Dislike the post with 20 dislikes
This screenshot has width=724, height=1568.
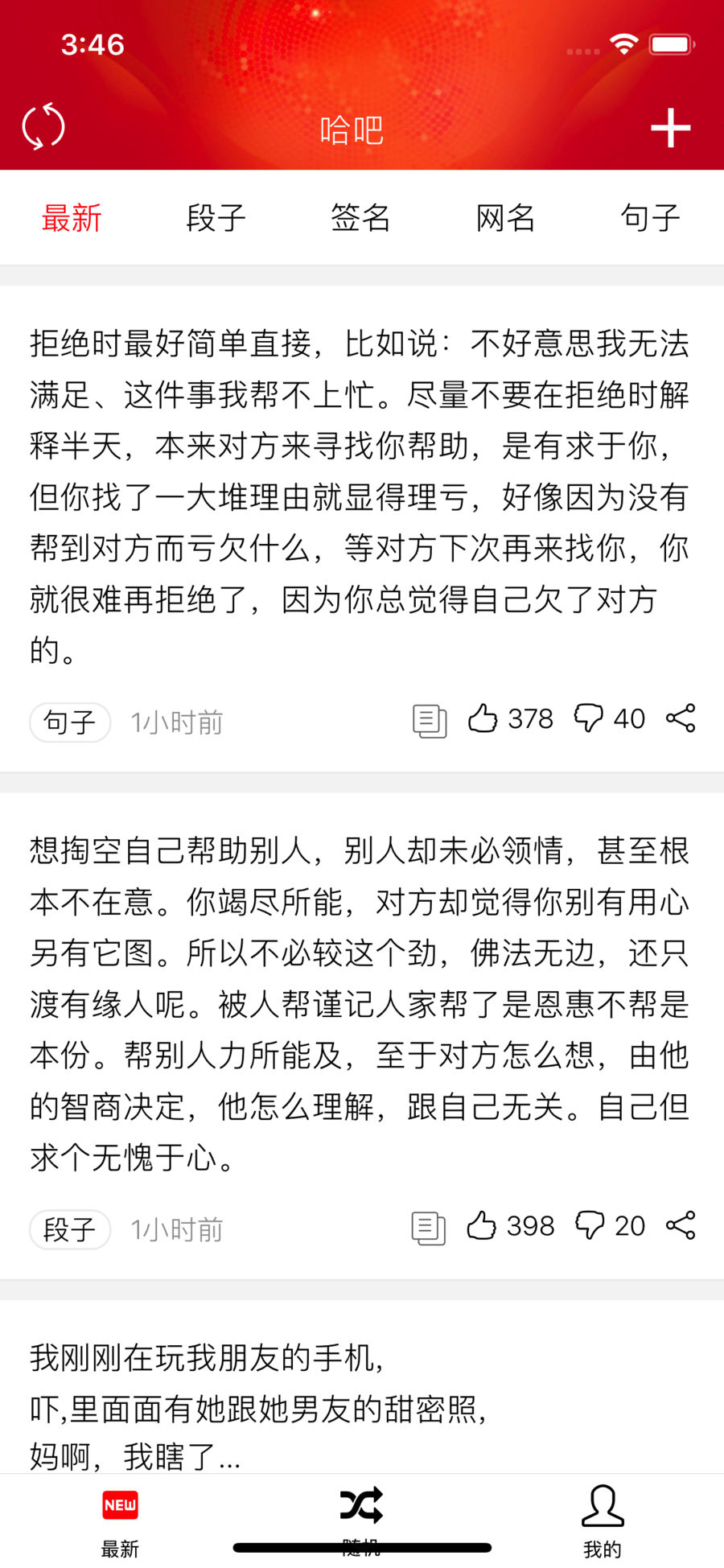click(x=590, y=1226)
